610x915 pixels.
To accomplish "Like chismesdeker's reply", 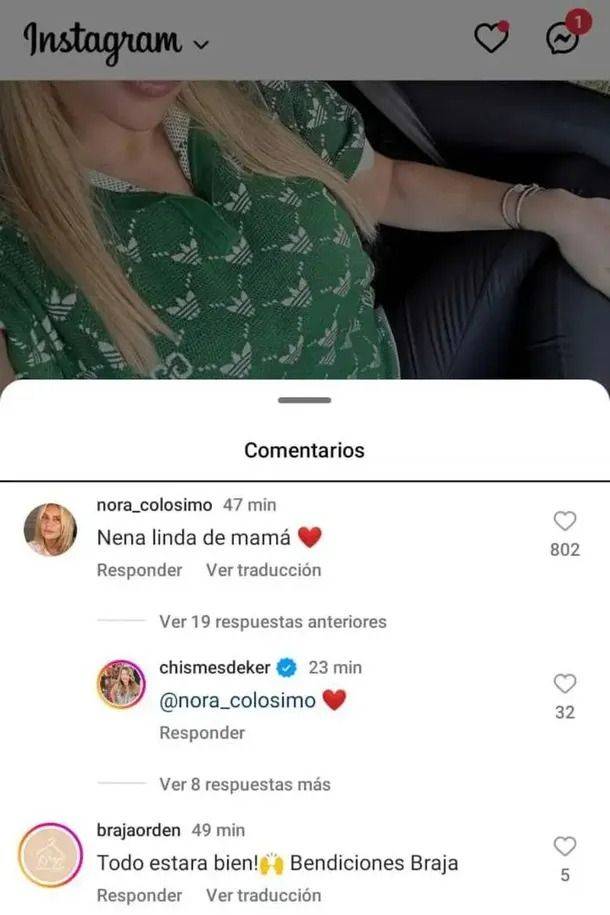I will [565, 684].
